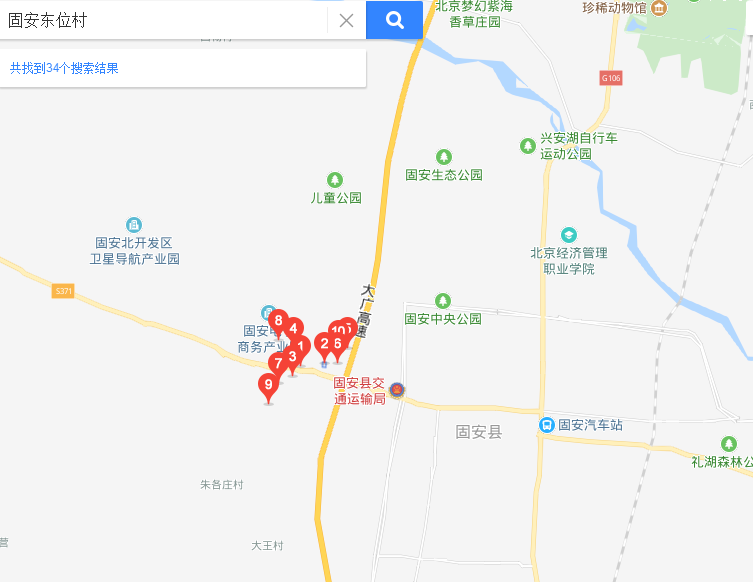This screenshot has height=582, width=753.
Task: Open the 兴安湖自行车运动公园 marker
Action: 527,146
